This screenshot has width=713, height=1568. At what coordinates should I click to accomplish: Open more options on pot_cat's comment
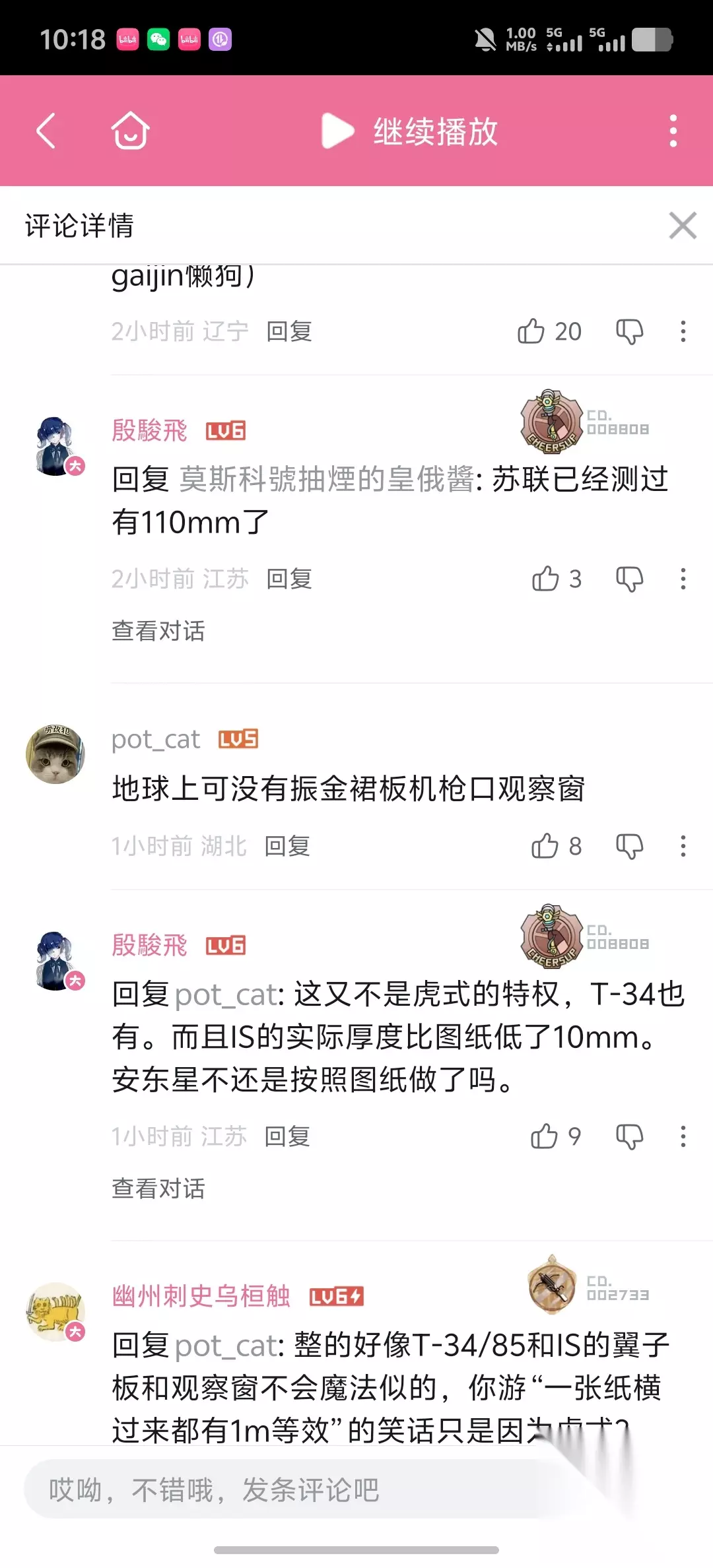pos(683,846)
